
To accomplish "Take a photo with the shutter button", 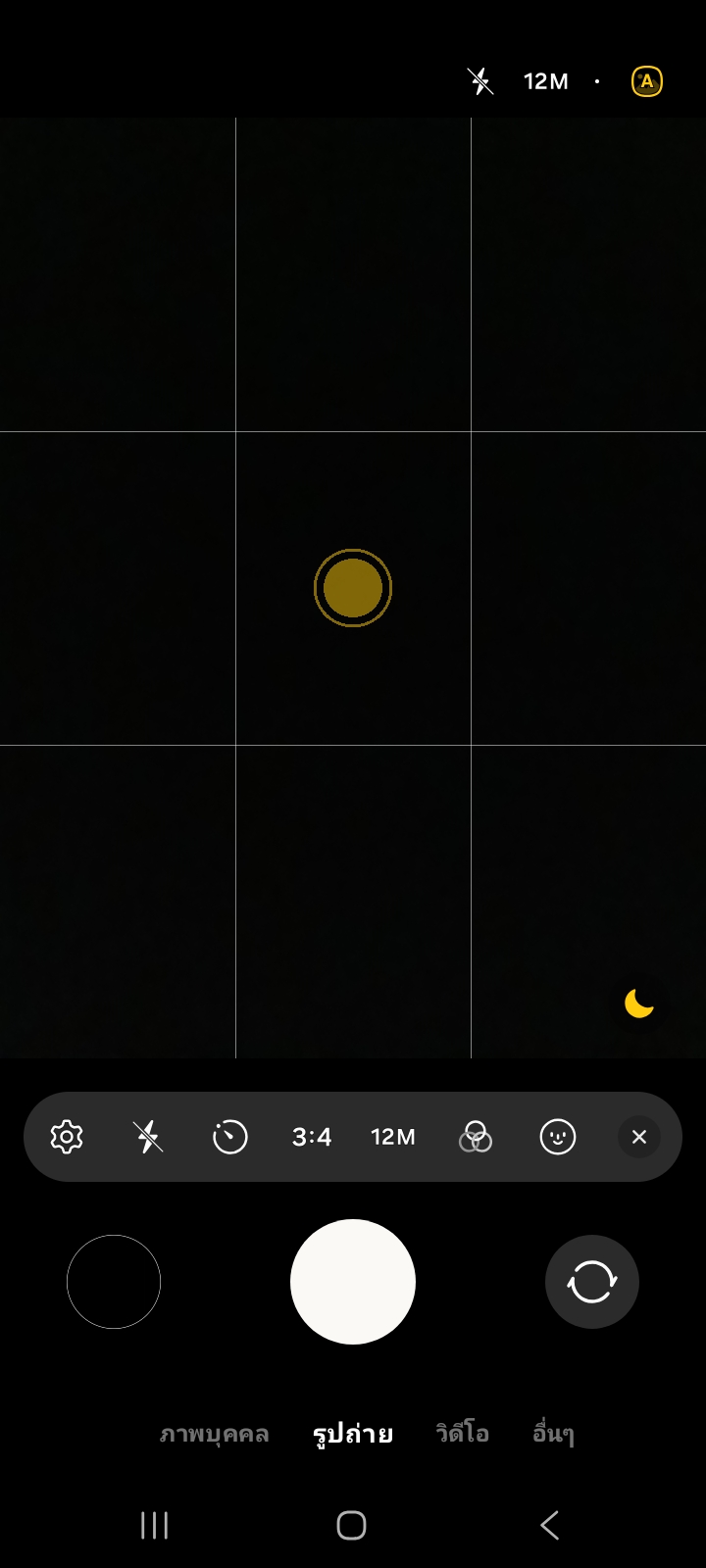I will coord(353,1282).
